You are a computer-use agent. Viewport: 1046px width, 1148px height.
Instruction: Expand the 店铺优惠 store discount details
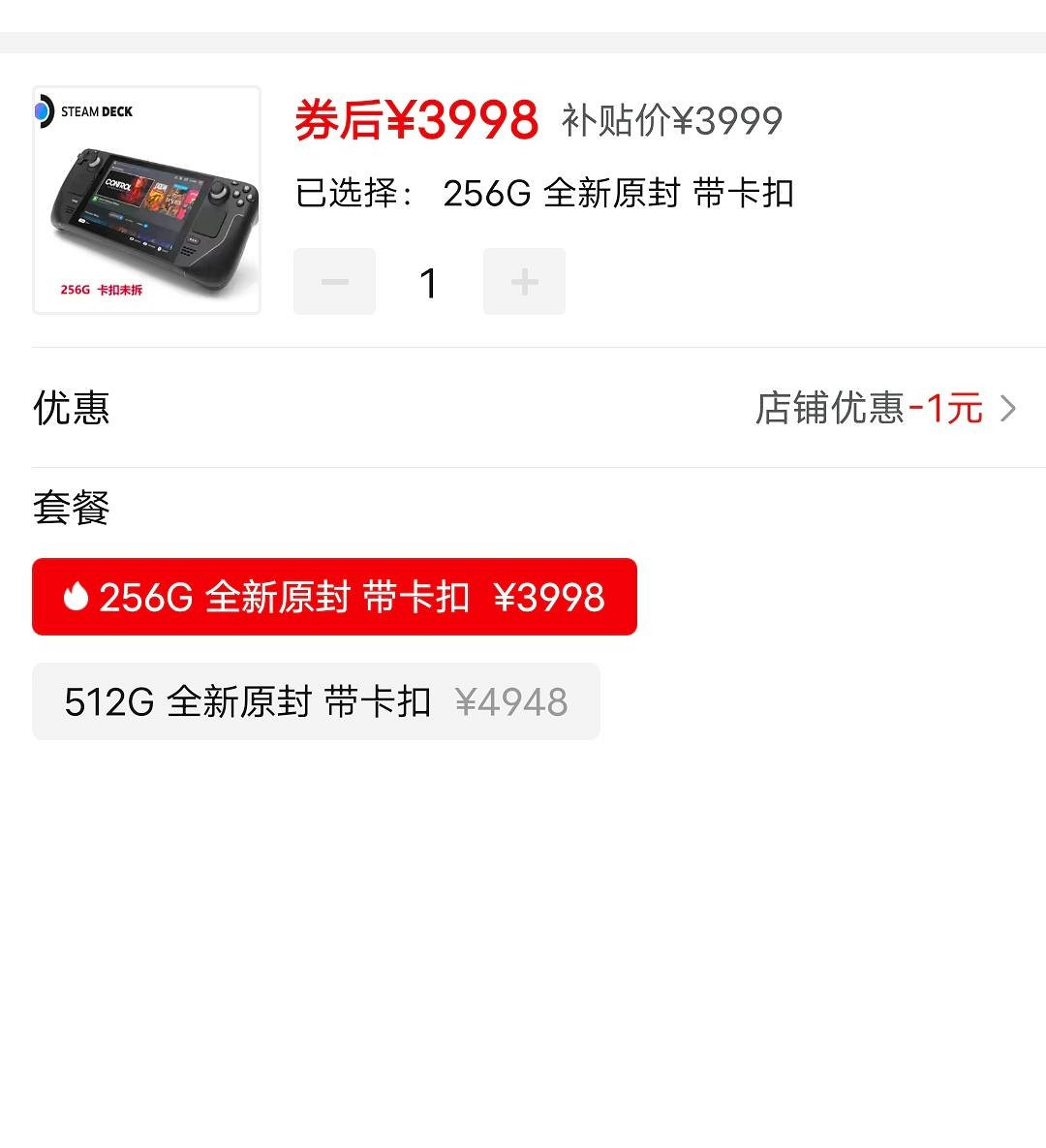870,409
